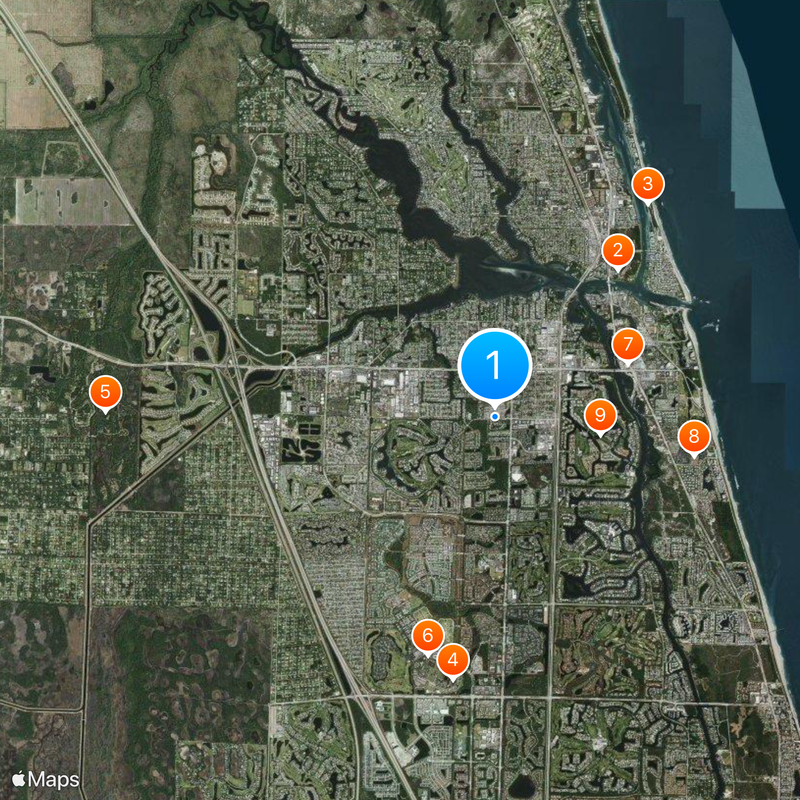
Task: Tap the orange map pin numbered 2
Action: 618,251
